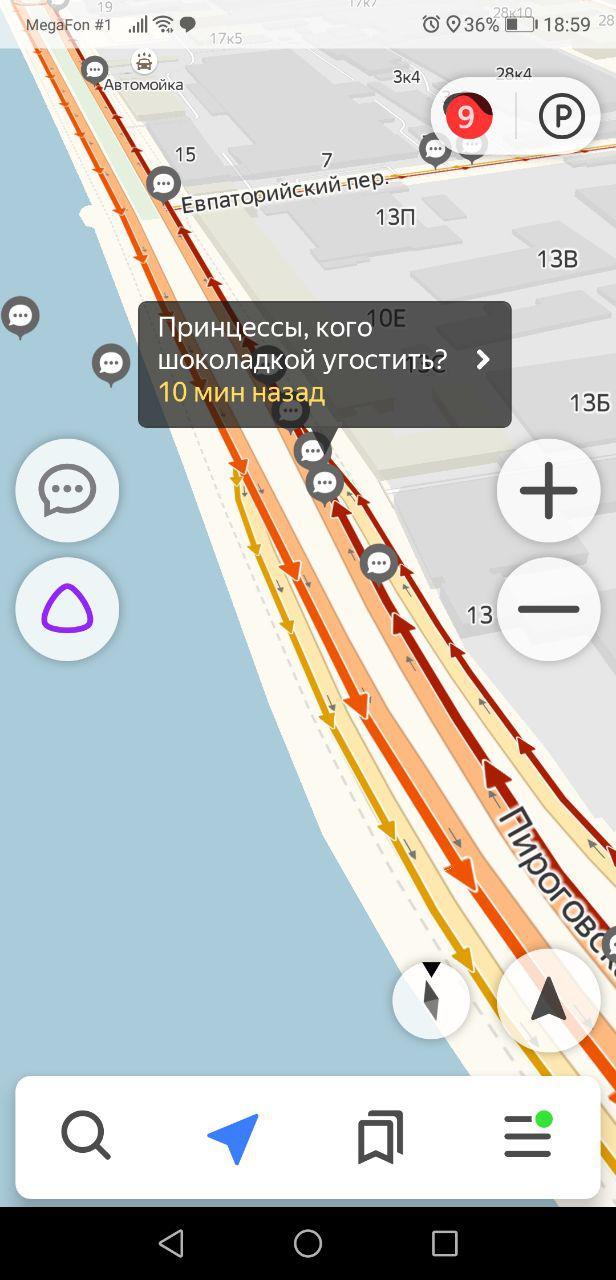Screen dimensions: 616x1280
Task: Activate Alice voice assistant
Action: click(67, 609)
